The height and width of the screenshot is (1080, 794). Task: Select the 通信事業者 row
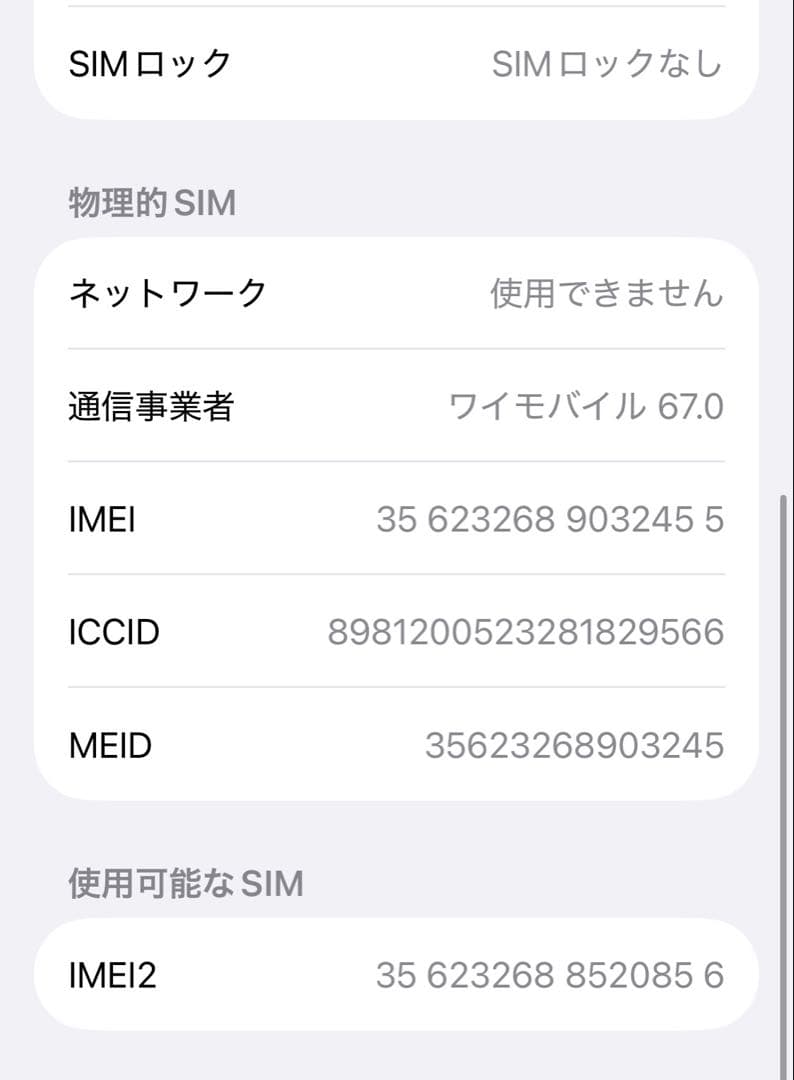point(397,407)
